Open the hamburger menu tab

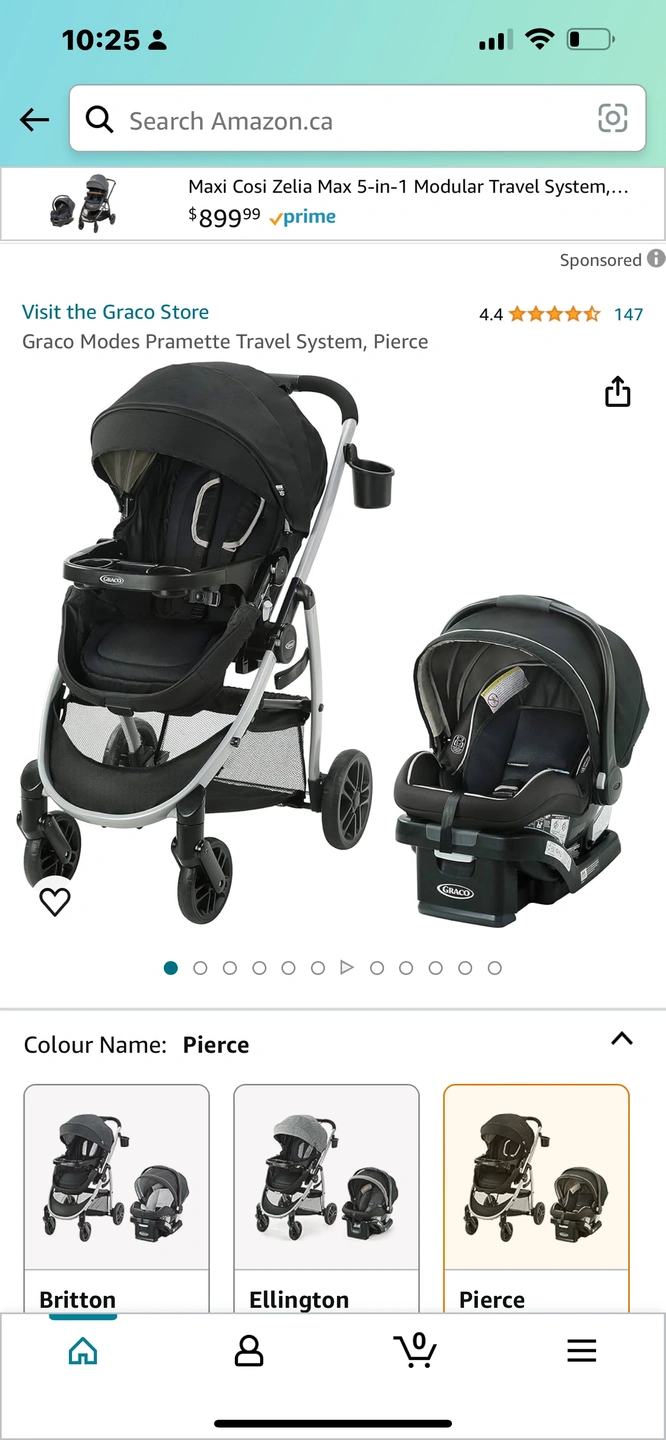(581, 1351)
